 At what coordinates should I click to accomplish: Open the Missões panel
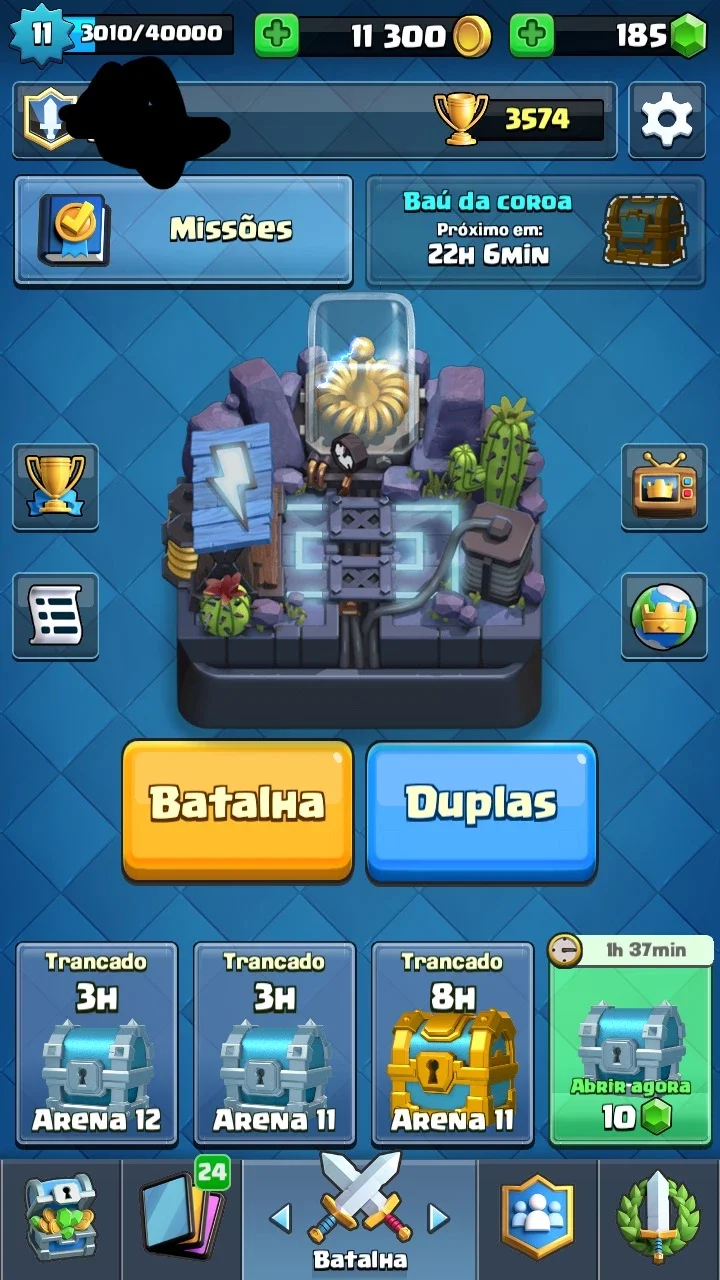point(184,230)
